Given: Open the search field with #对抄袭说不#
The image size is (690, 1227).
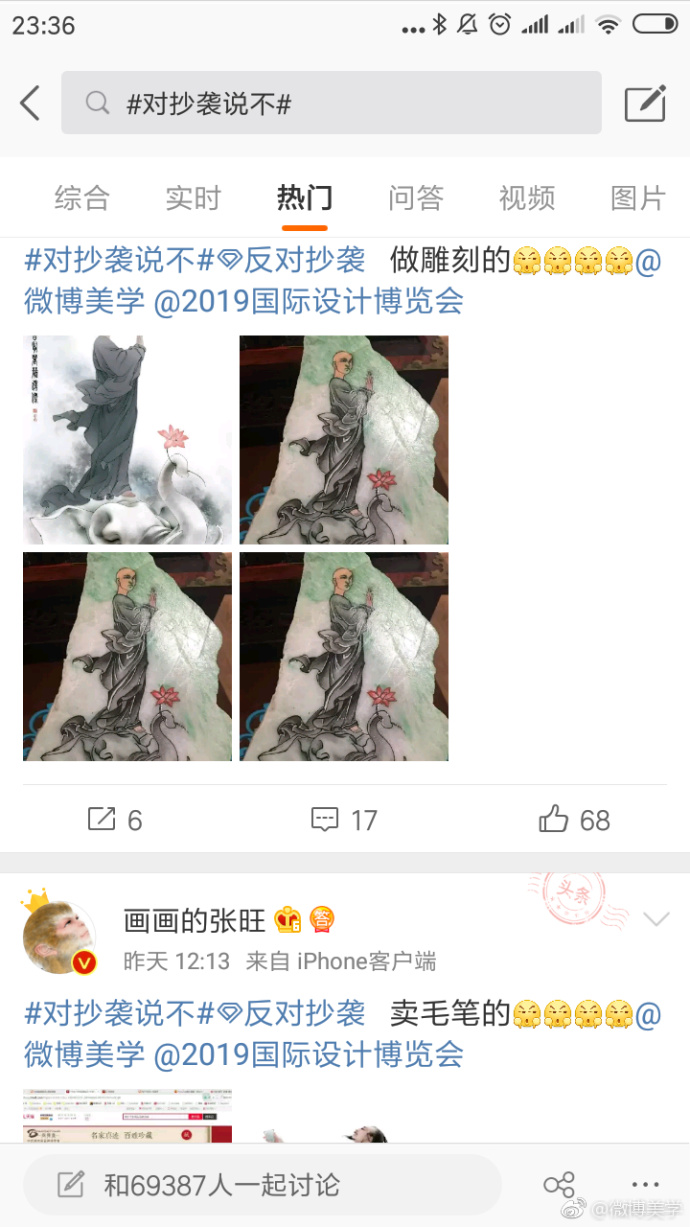Looking at the screenshot, I should [x=331, y=103].
